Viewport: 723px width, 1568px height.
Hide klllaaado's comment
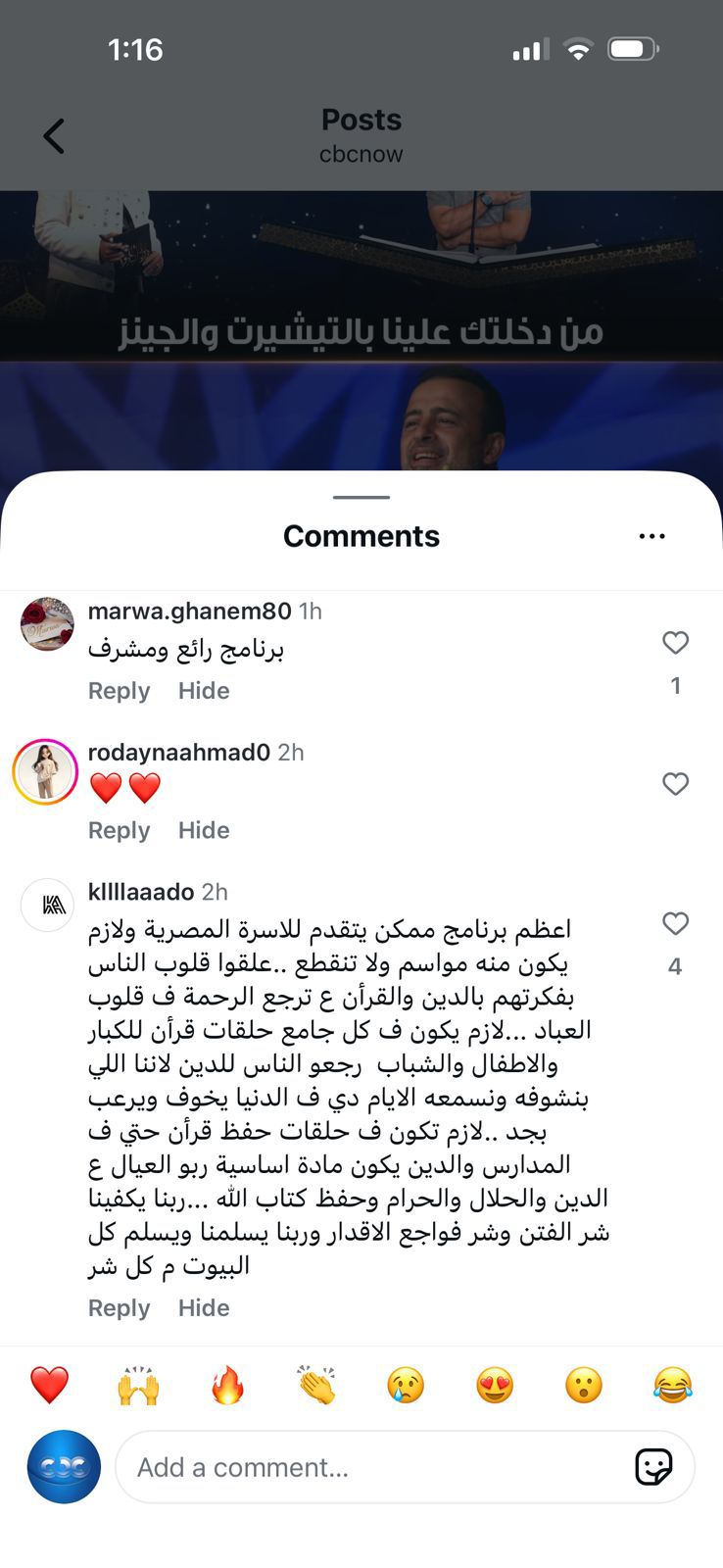click(x=204, y=1308)
